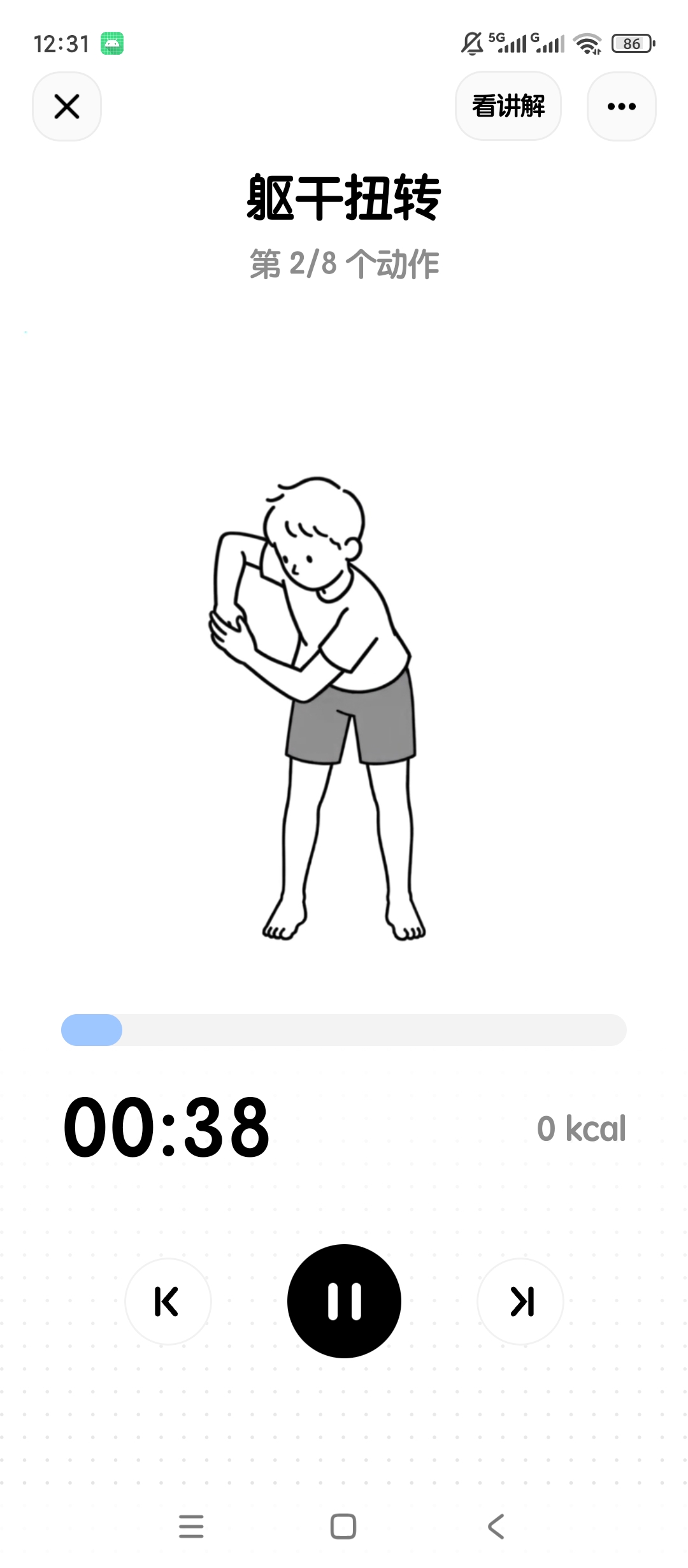Go to the system home screen

[x=343, y=1527]
